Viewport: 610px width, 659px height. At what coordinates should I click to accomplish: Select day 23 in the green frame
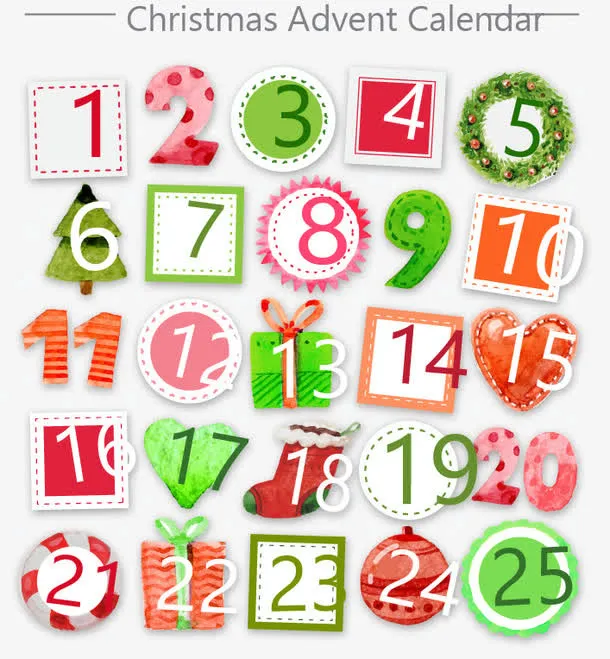point(297,583)
